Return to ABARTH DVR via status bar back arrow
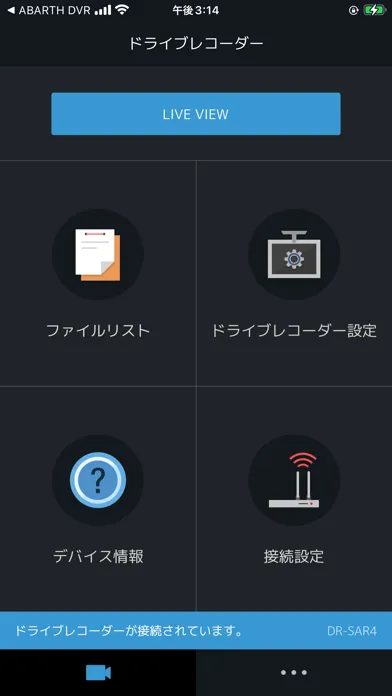392x696 pixels. [49, 10]
